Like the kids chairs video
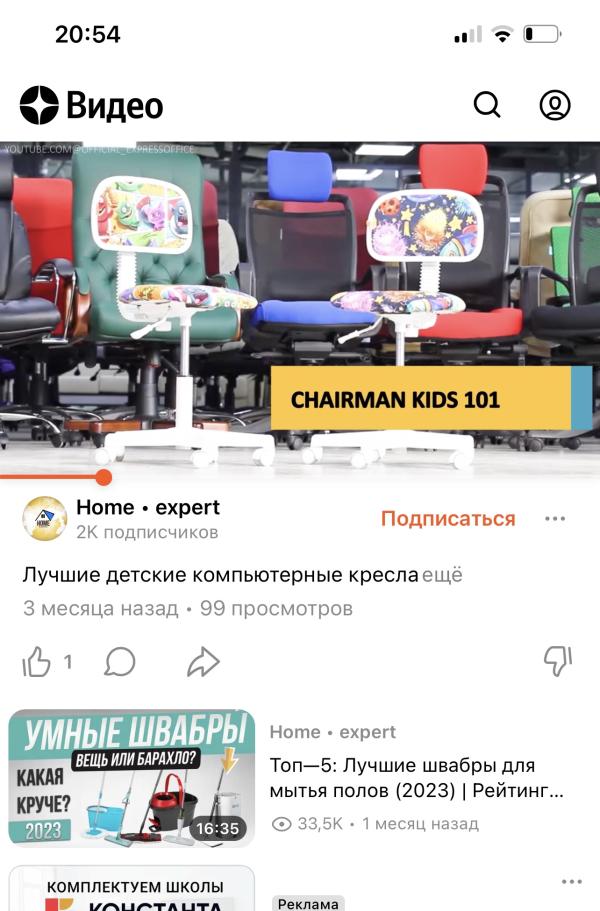Image resolution: width=600 pixels, height=911 pixels. pos(37,662)
